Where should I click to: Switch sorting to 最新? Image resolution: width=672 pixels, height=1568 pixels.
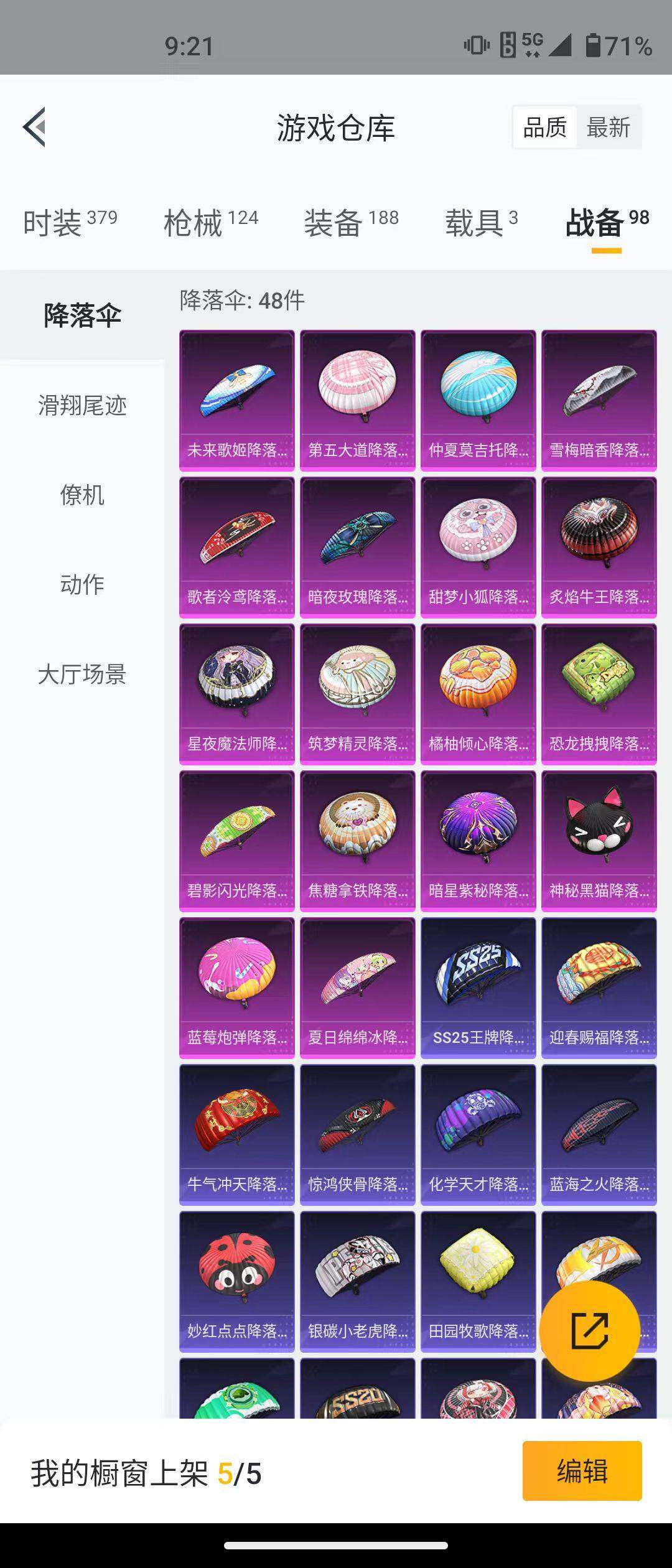608,126
